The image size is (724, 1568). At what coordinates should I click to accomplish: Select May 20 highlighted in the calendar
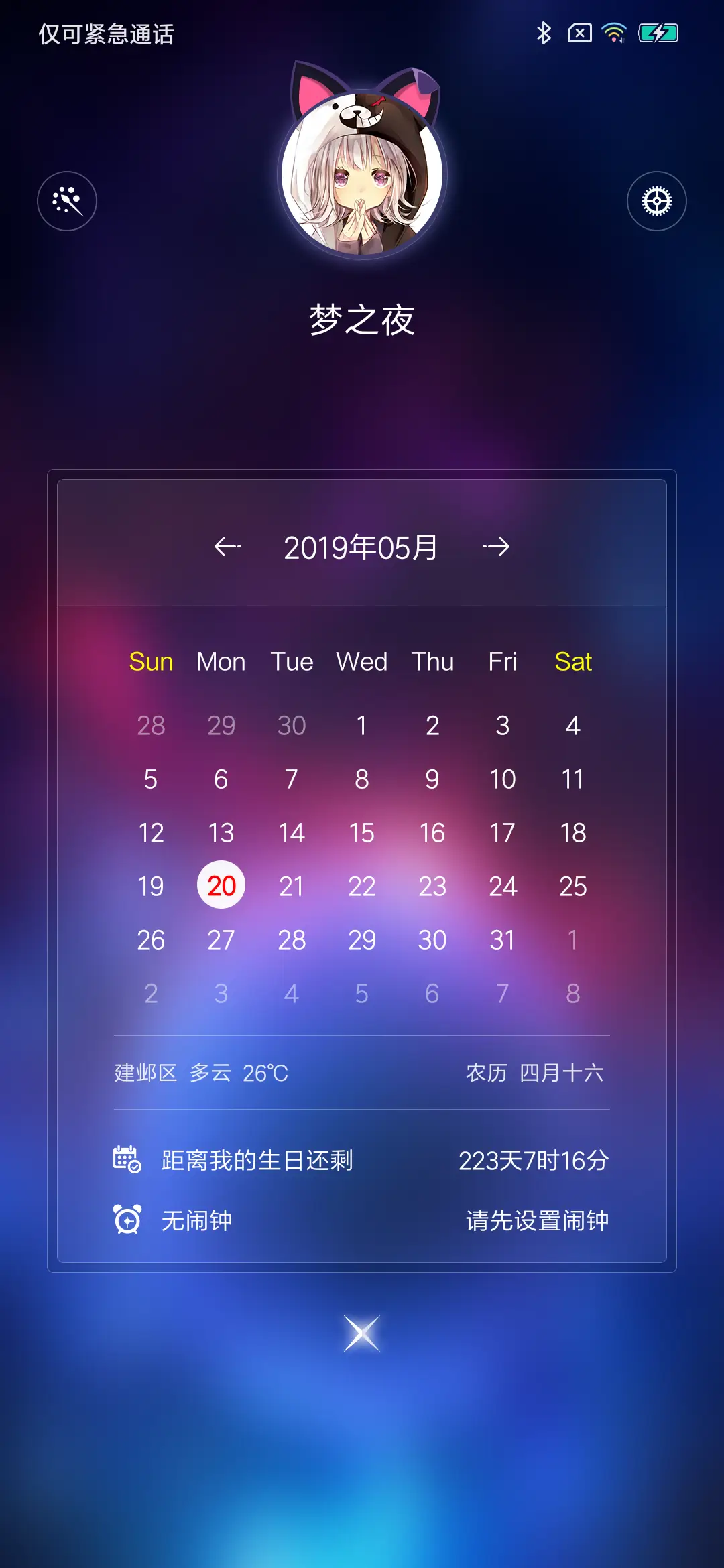click(221, 885)
